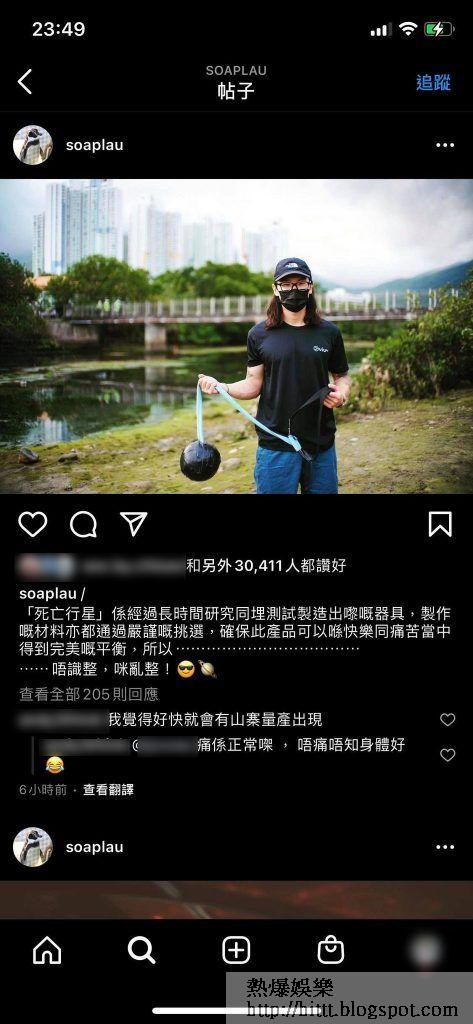Bookmark this post
The width and height of the screenshot is (473, 1024).
click(x=440, y=524)
